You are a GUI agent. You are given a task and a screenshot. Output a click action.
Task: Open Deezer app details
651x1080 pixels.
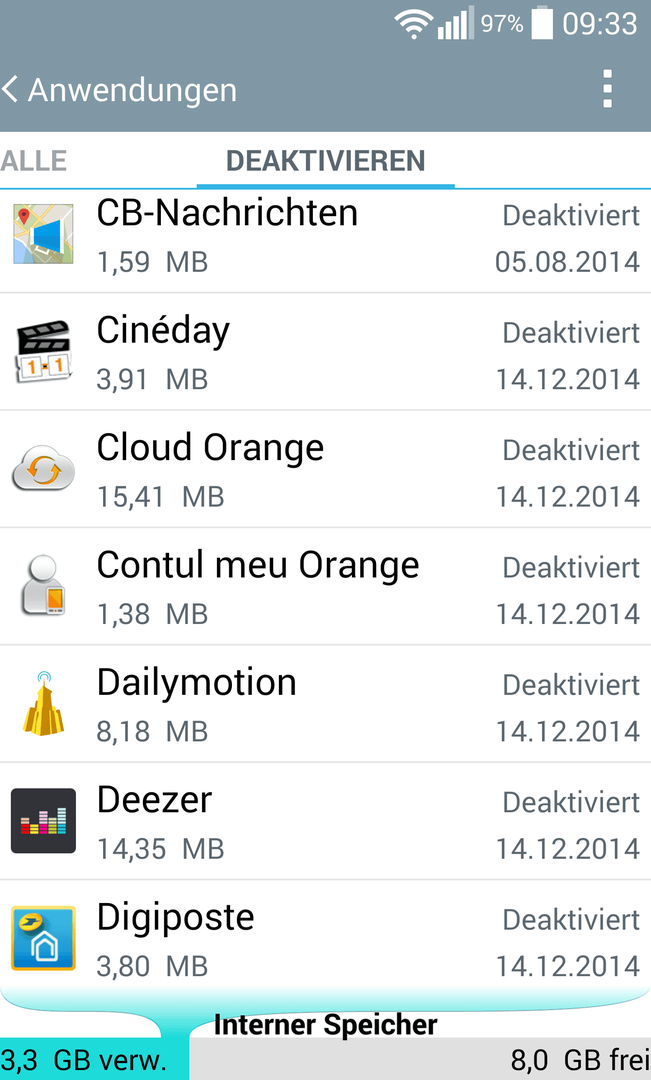tap(325, 821)
